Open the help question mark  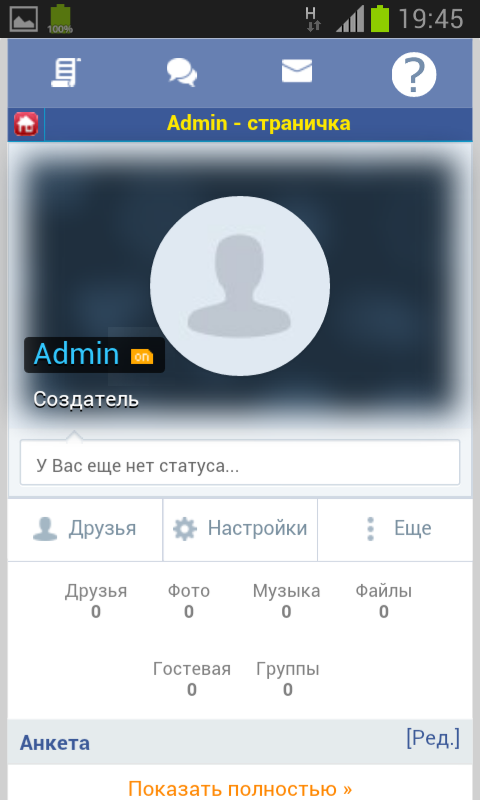tap(414, 74)
